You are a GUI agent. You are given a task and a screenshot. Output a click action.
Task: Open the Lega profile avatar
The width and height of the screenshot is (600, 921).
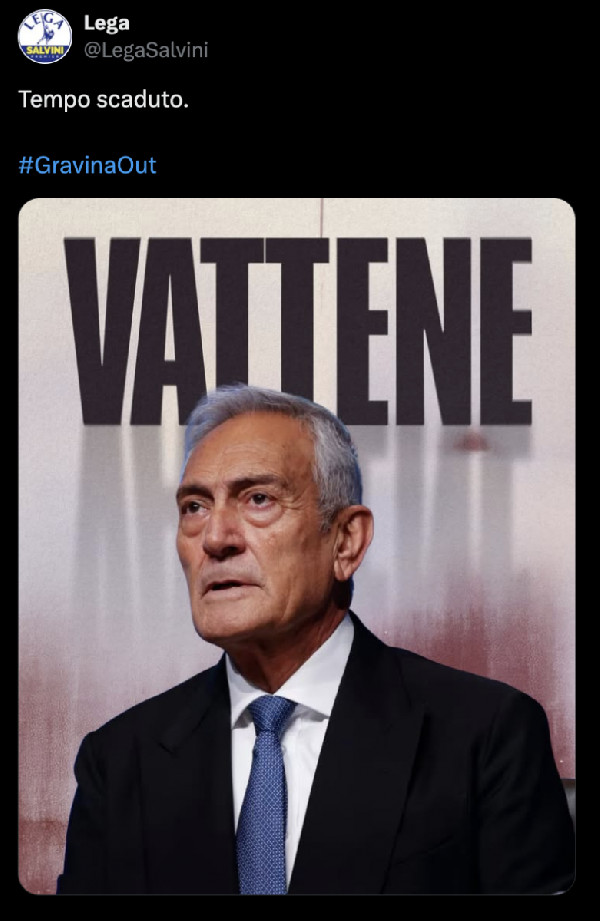point(44,37)
